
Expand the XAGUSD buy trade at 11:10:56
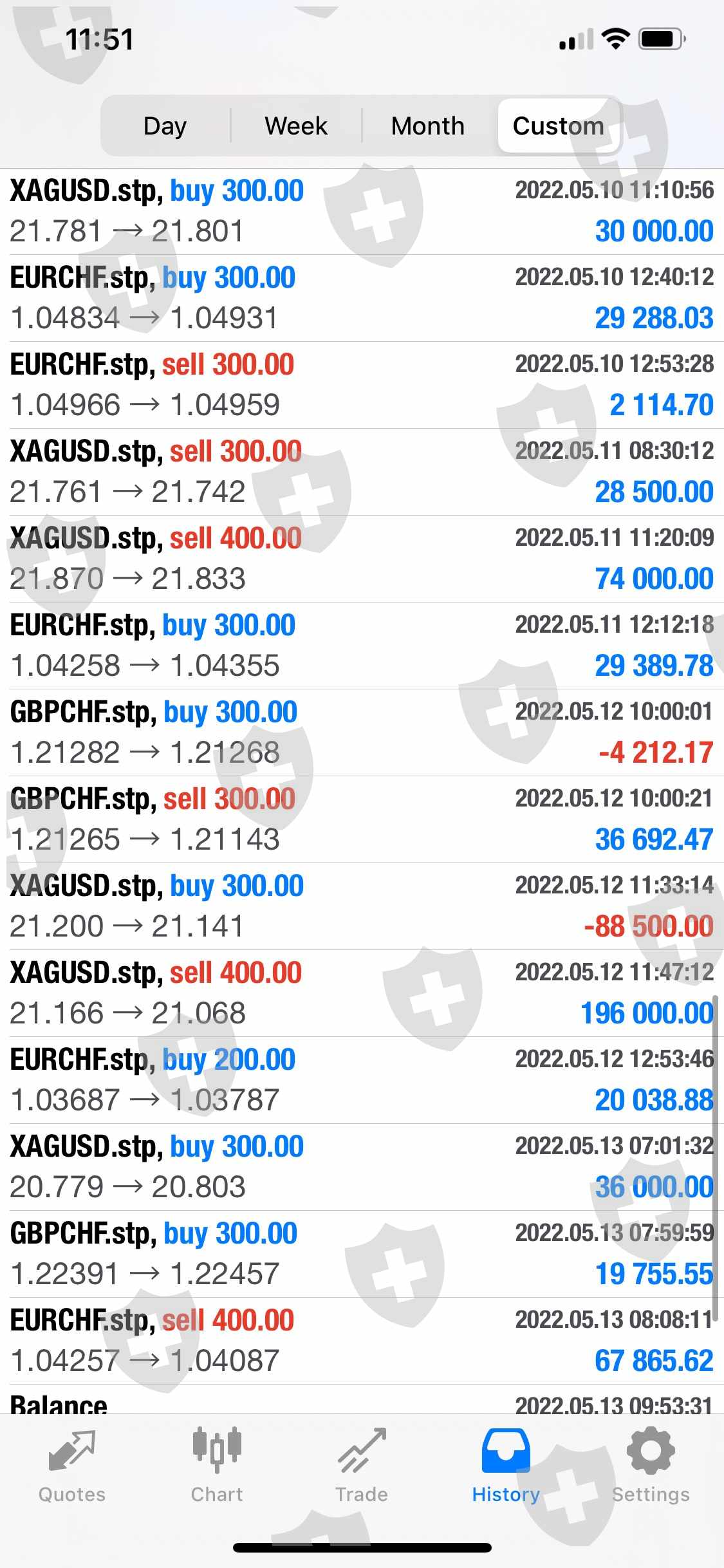pos(362,211)
